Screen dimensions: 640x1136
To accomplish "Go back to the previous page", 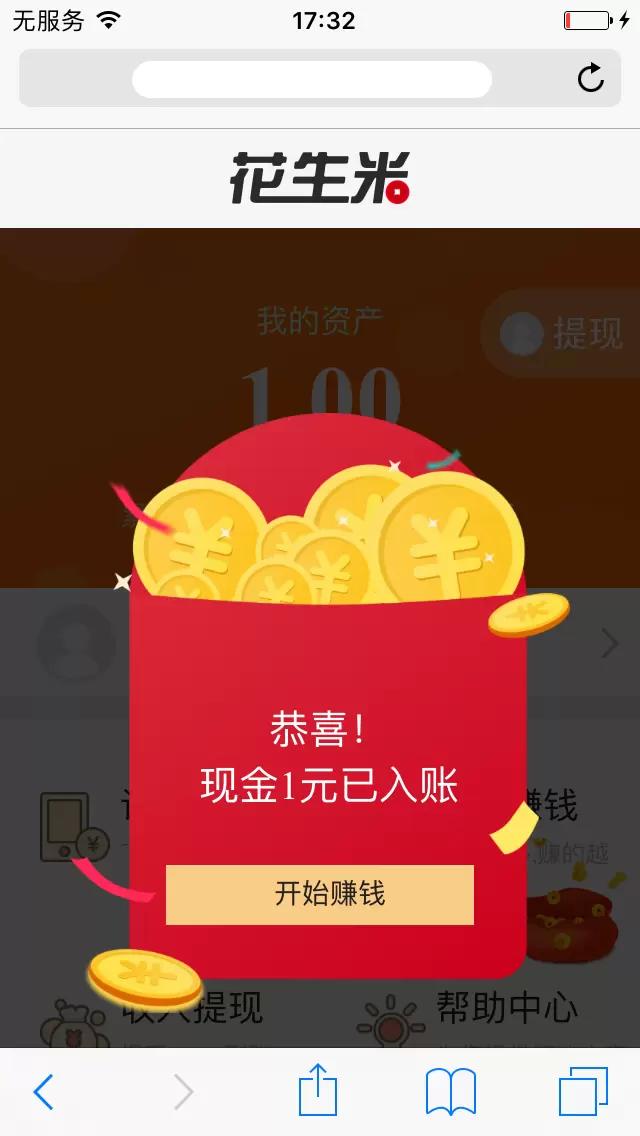I will pyautogui.click(x=43, y=1092).
